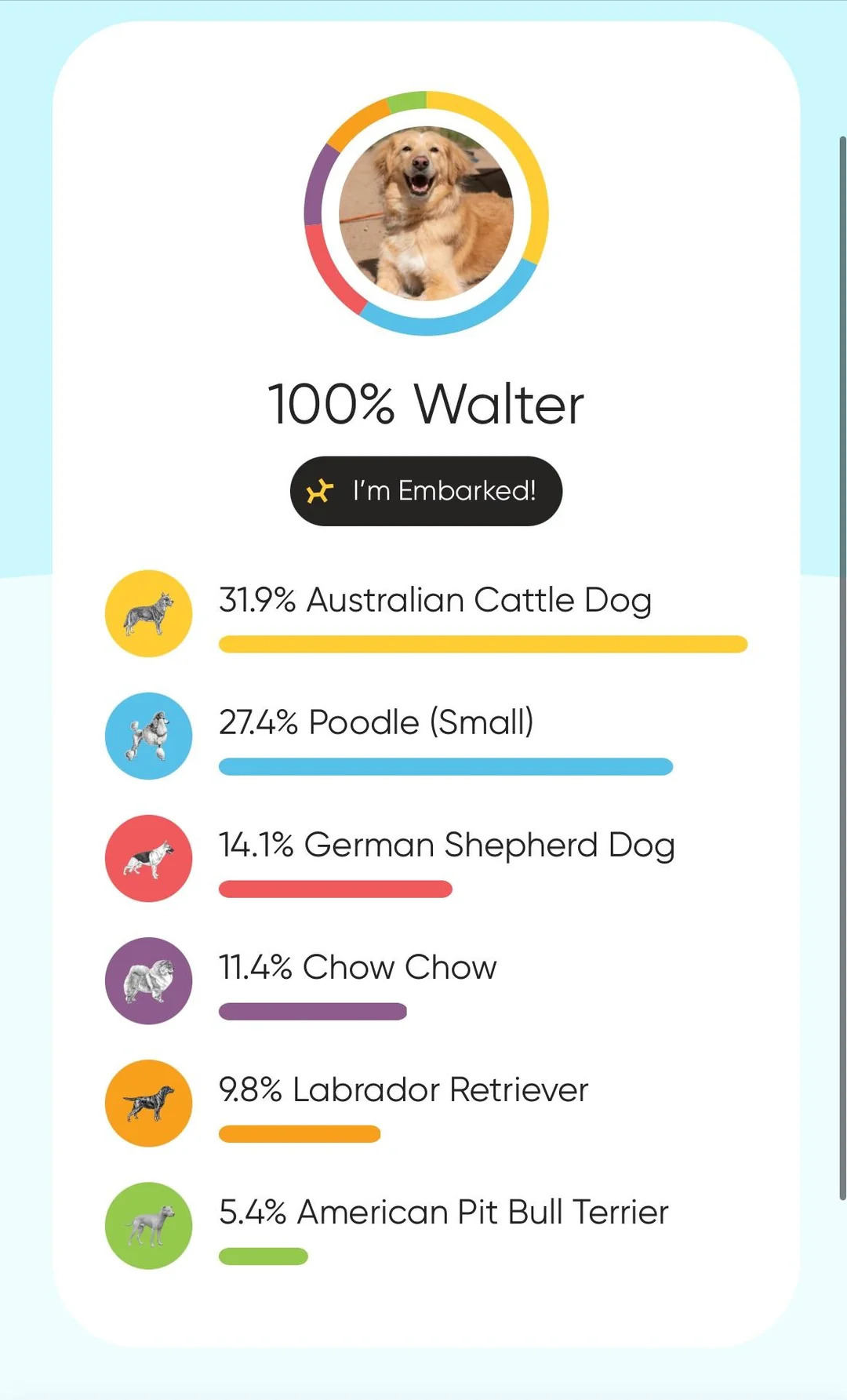Click the 31.9% Australian Cattle Dog link
The height and width of the screenshot is (1400, 847).
pyautogui.click(x=435, y=600)
